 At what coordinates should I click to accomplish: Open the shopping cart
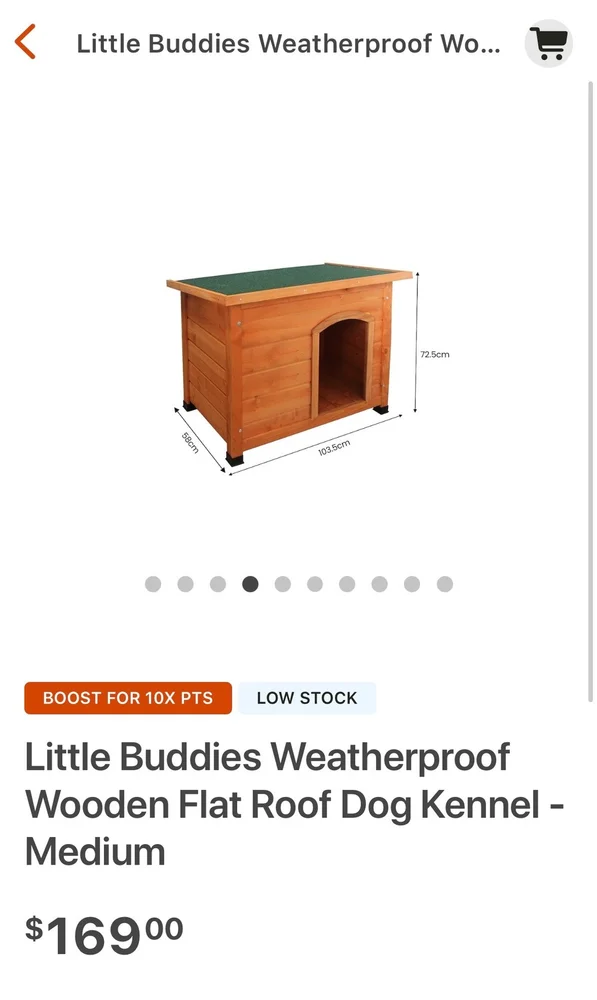click(549, 43)
